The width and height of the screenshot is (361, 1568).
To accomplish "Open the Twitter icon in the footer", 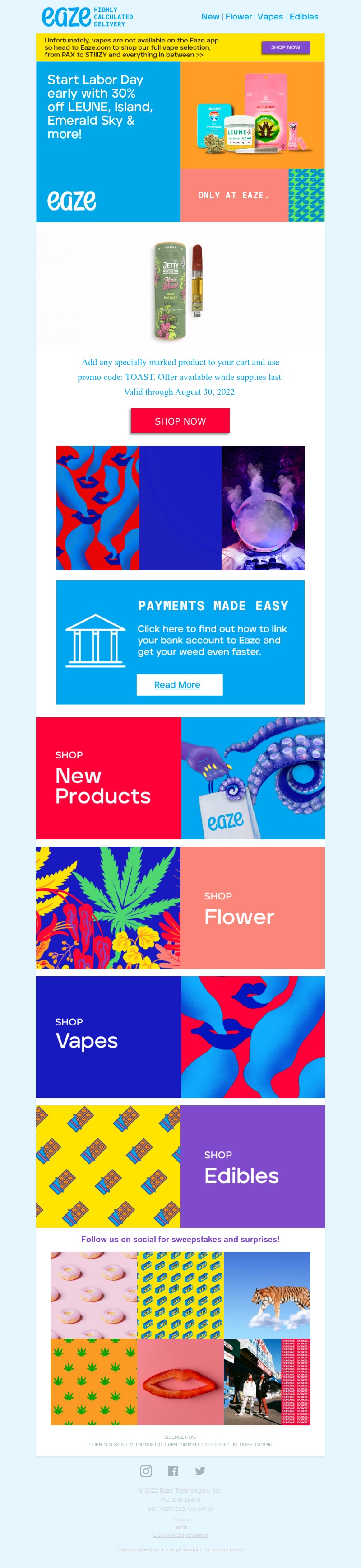I will coord(200,1471).
